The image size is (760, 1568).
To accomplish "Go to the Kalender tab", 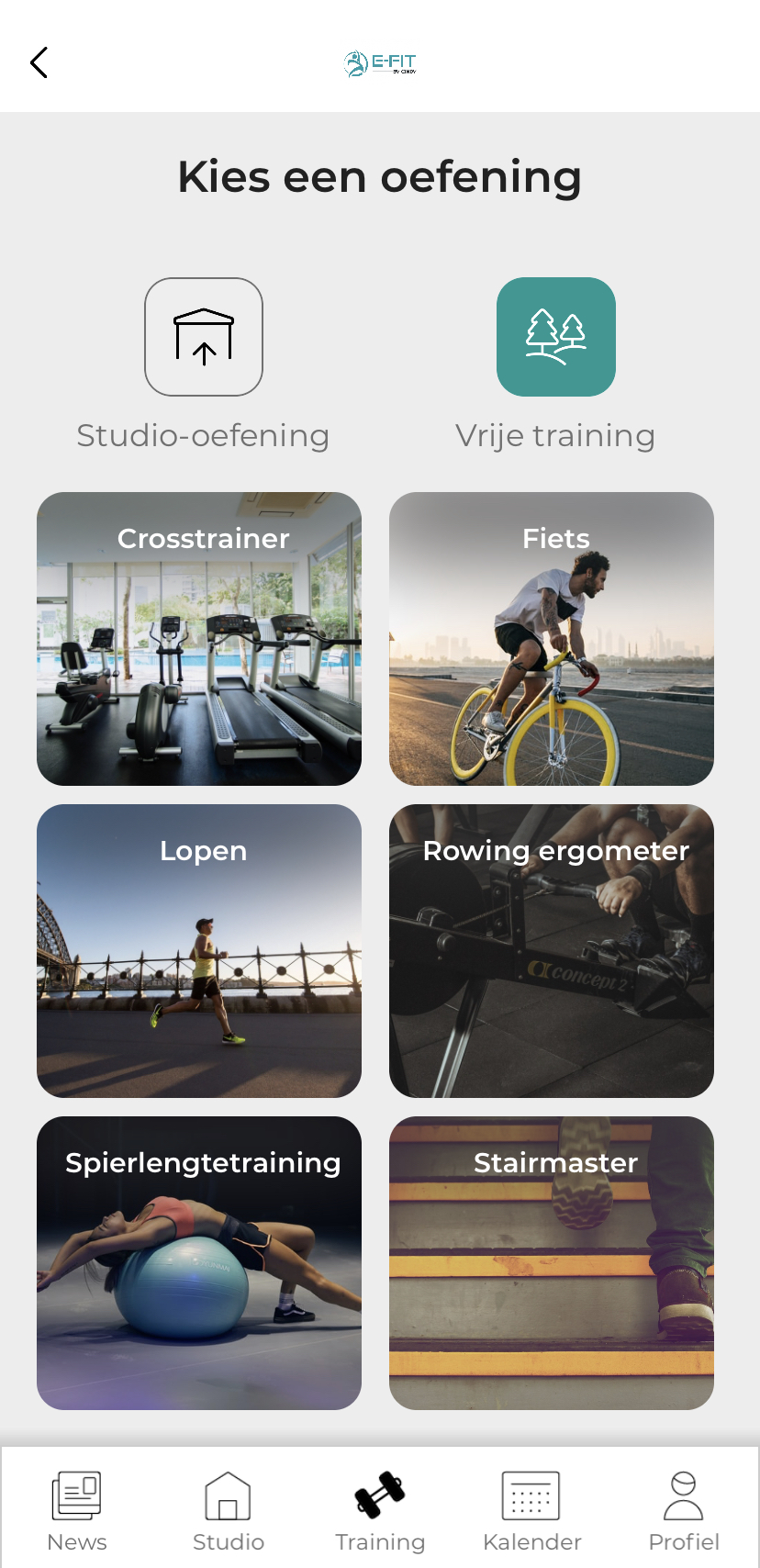I will pos(531,1511).
